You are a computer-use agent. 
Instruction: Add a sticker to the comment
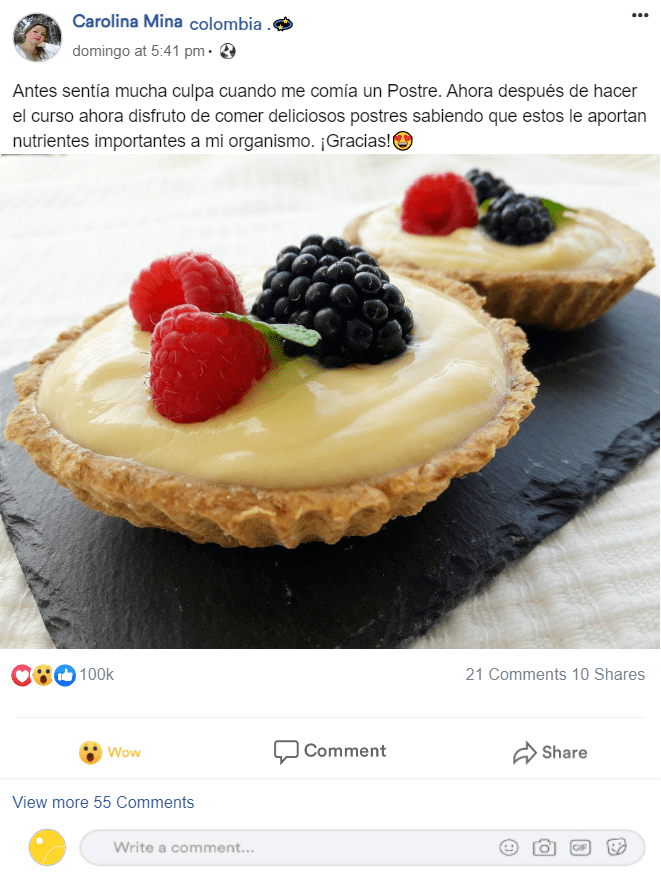(617, 847)
